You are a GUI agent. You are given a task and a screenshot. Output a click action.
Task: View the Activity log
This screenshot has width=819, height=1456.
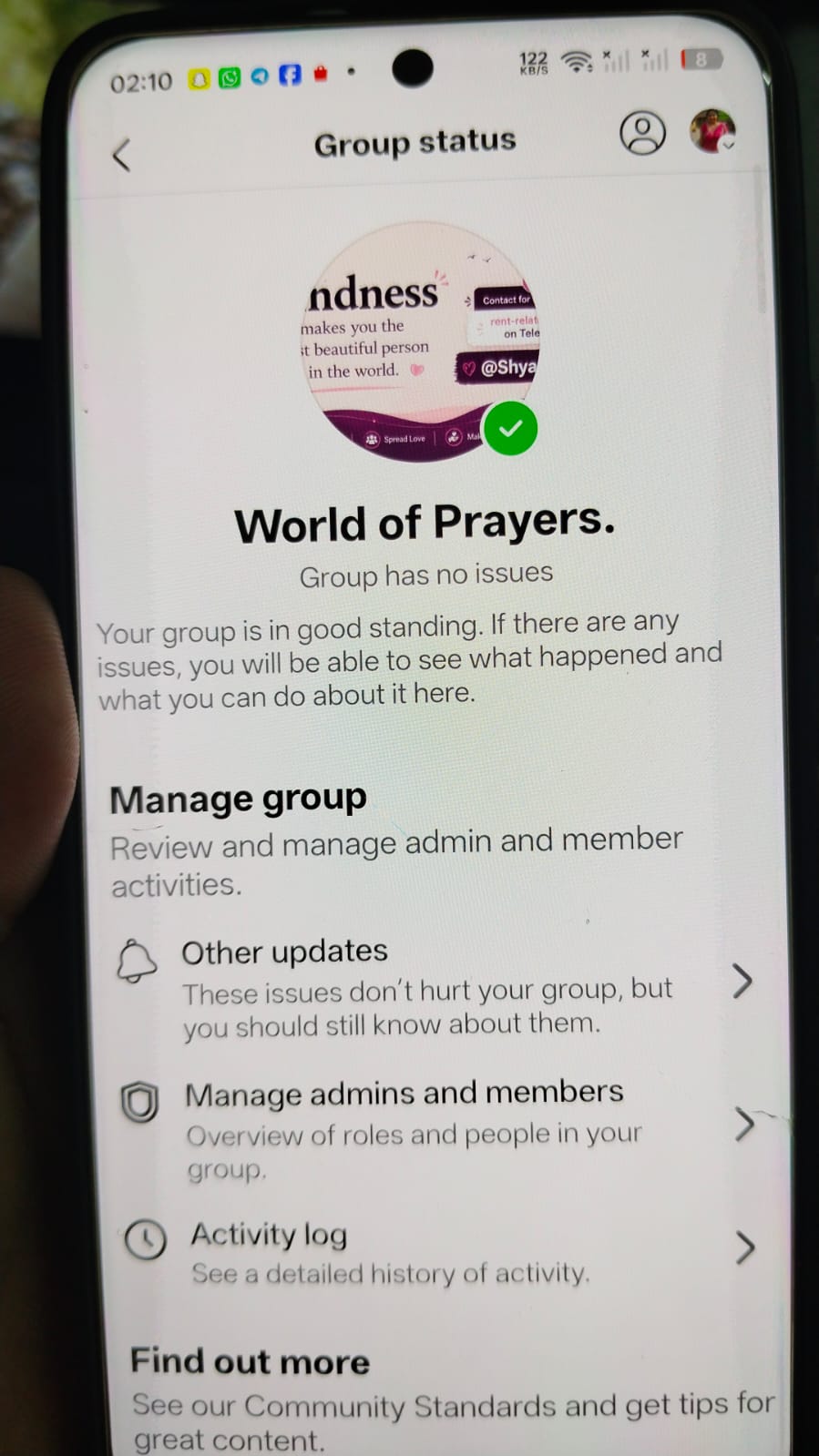(x=440, y=1249)
